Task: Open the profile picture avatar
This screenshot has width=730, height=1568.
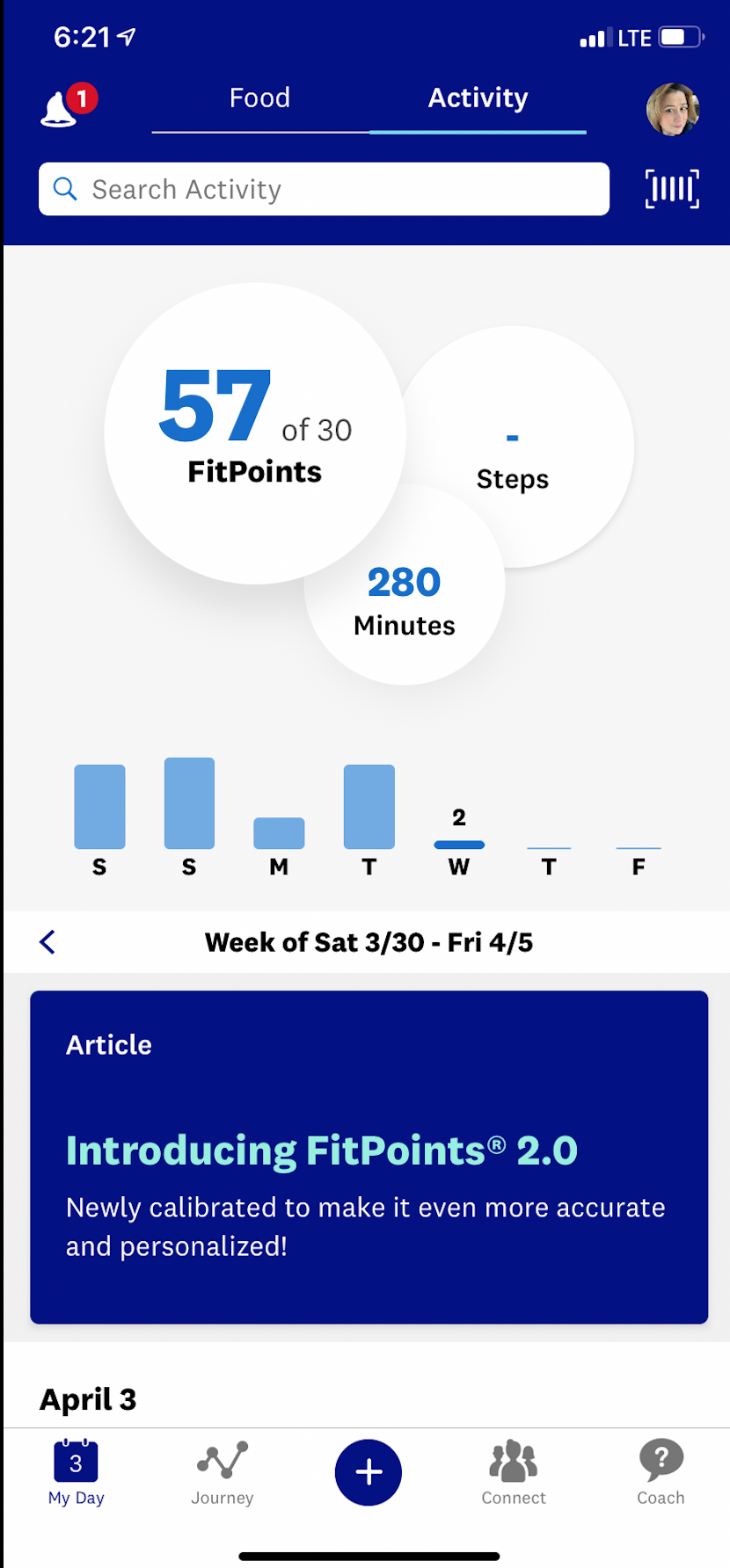Action: click(x=673, y=109)
